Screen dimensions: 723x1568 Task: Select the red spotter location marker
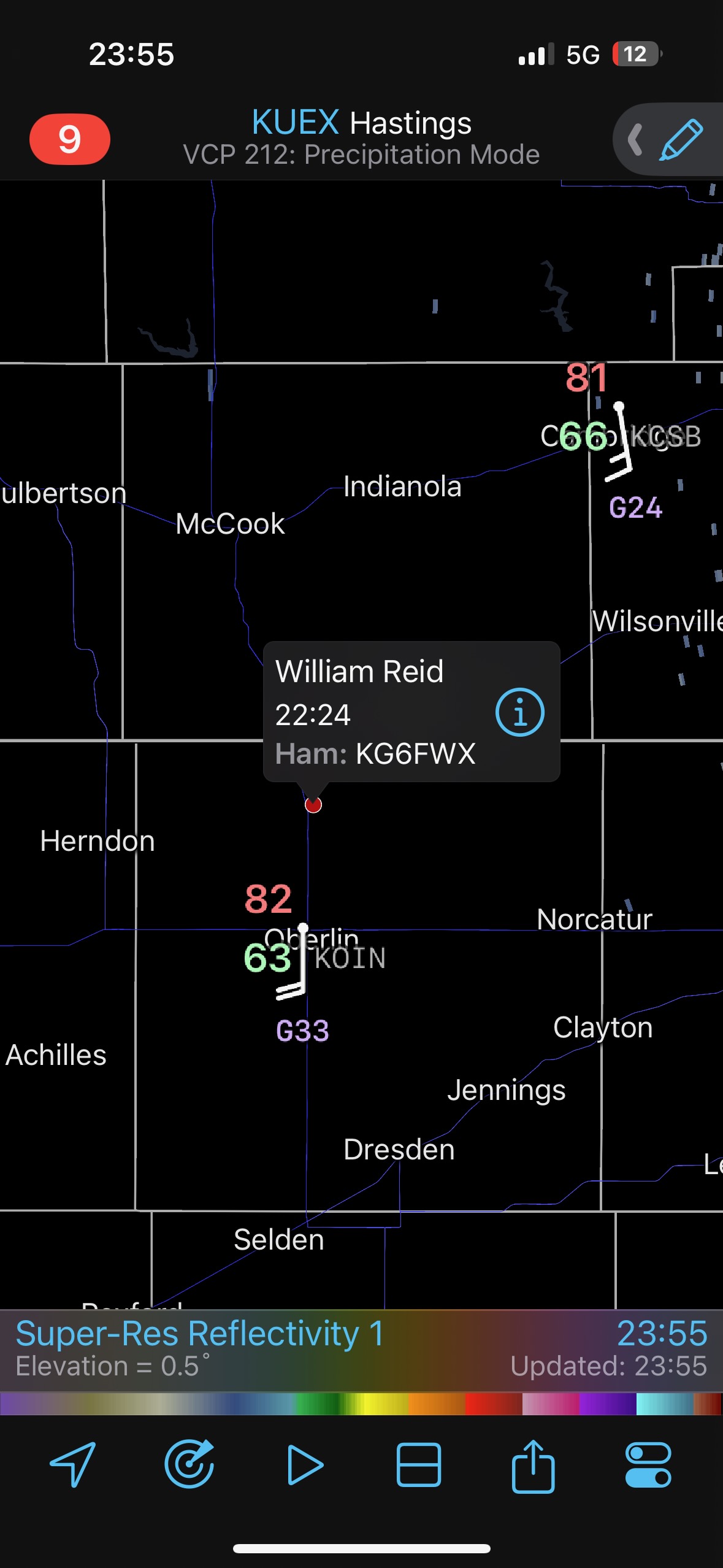(x=313, y=805)
